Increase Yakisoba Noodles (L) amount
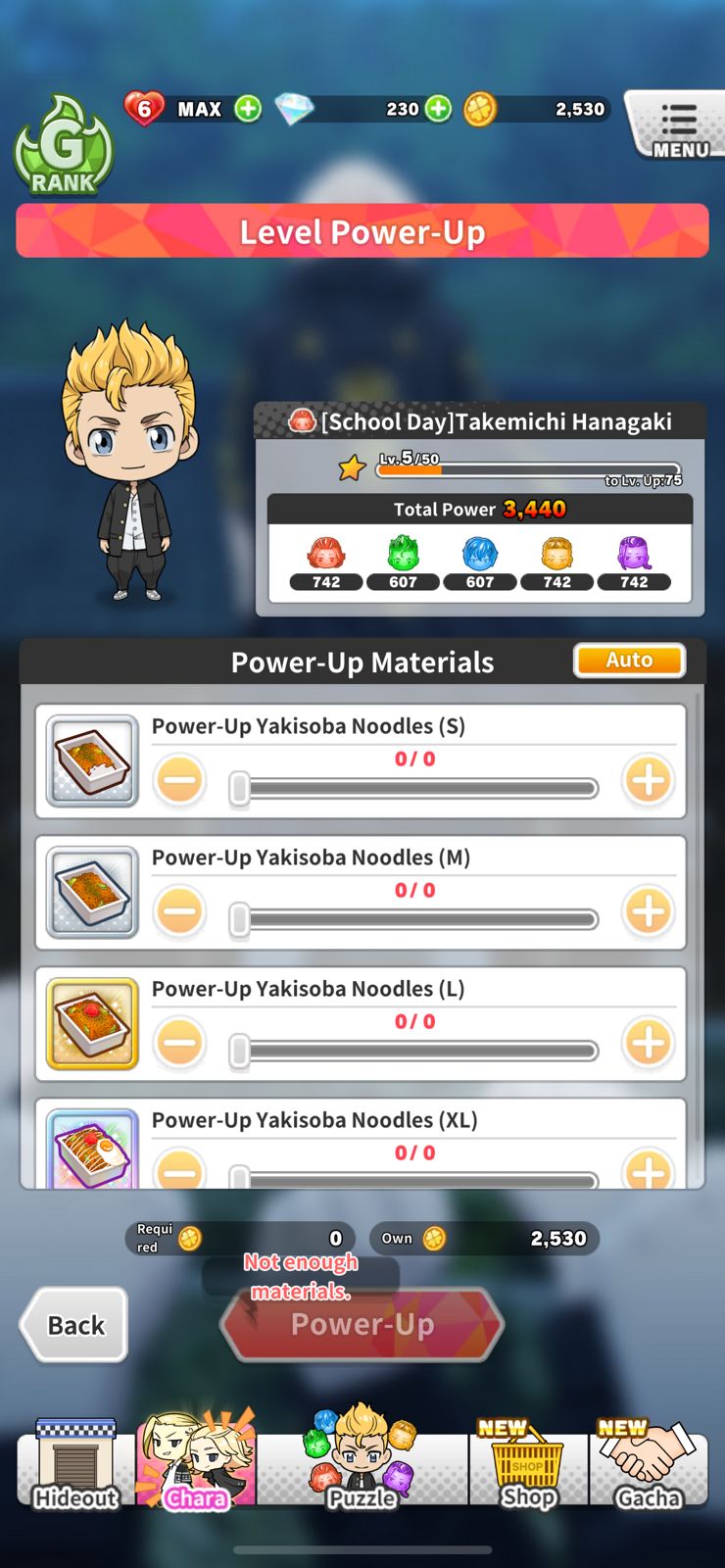725x1568 pixels. (x=648, y=1044)
